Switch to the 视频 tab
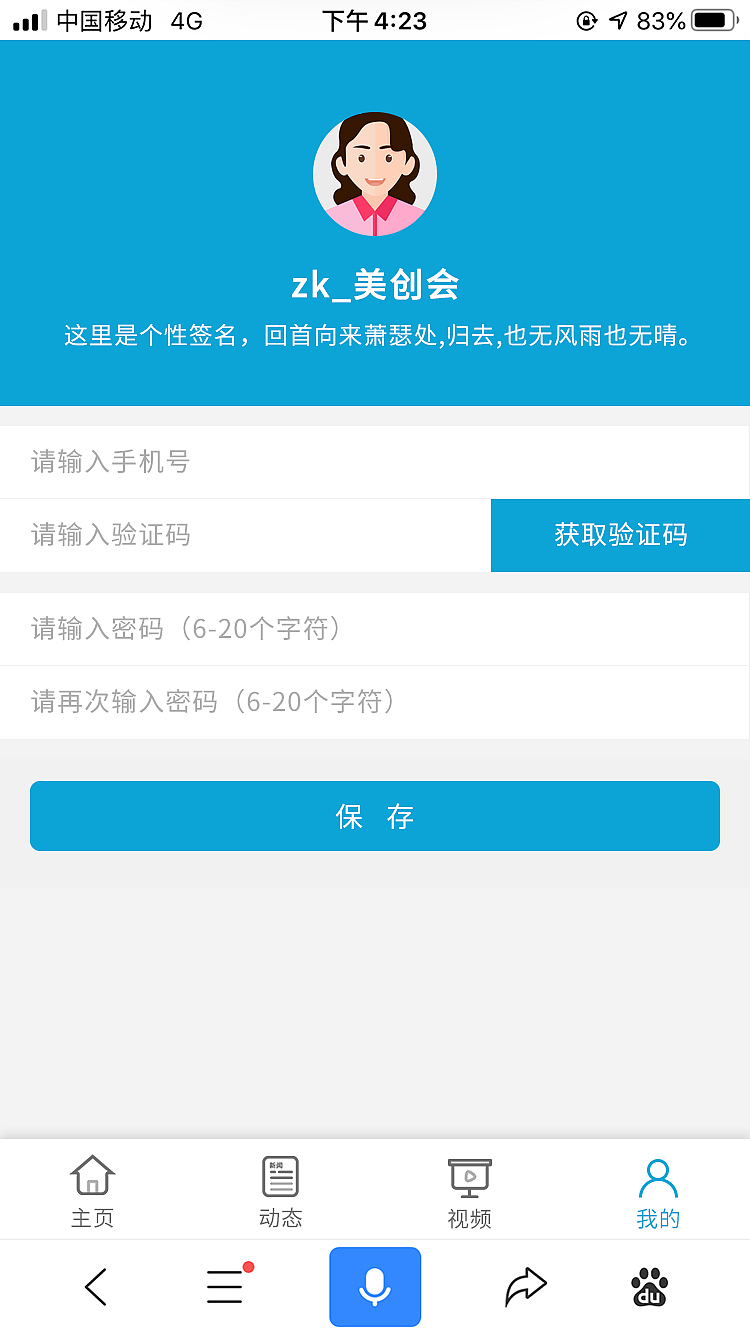Image resolution: width=750 pixels, height=1334 pixels. pos(468,1190)
